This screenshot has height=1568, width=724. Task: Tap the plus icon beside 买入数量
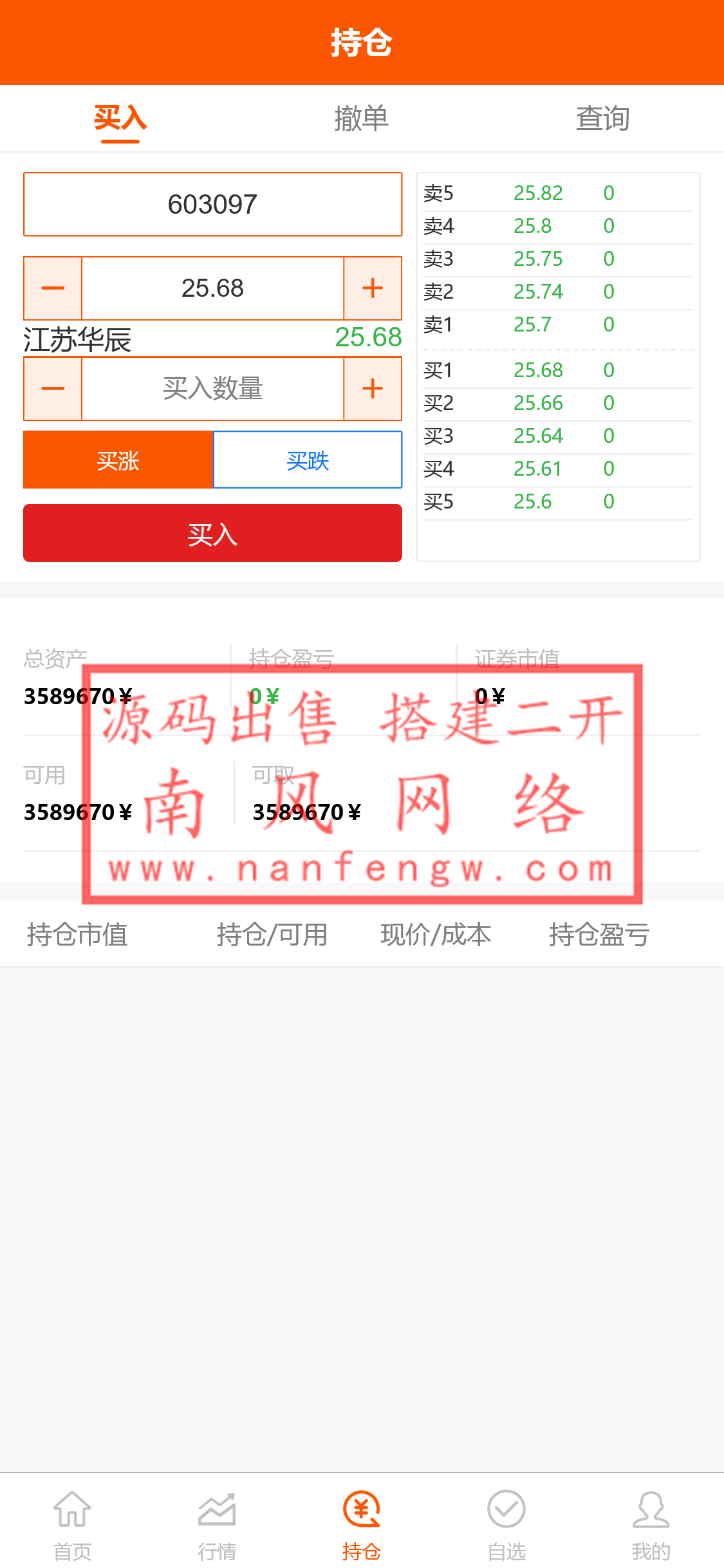click(373, 388)
